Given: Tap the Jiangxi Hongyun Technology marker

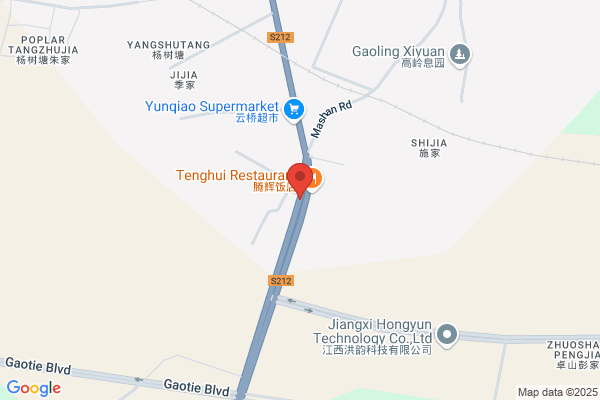Looking at the screenshot, I should pos(447,335).
